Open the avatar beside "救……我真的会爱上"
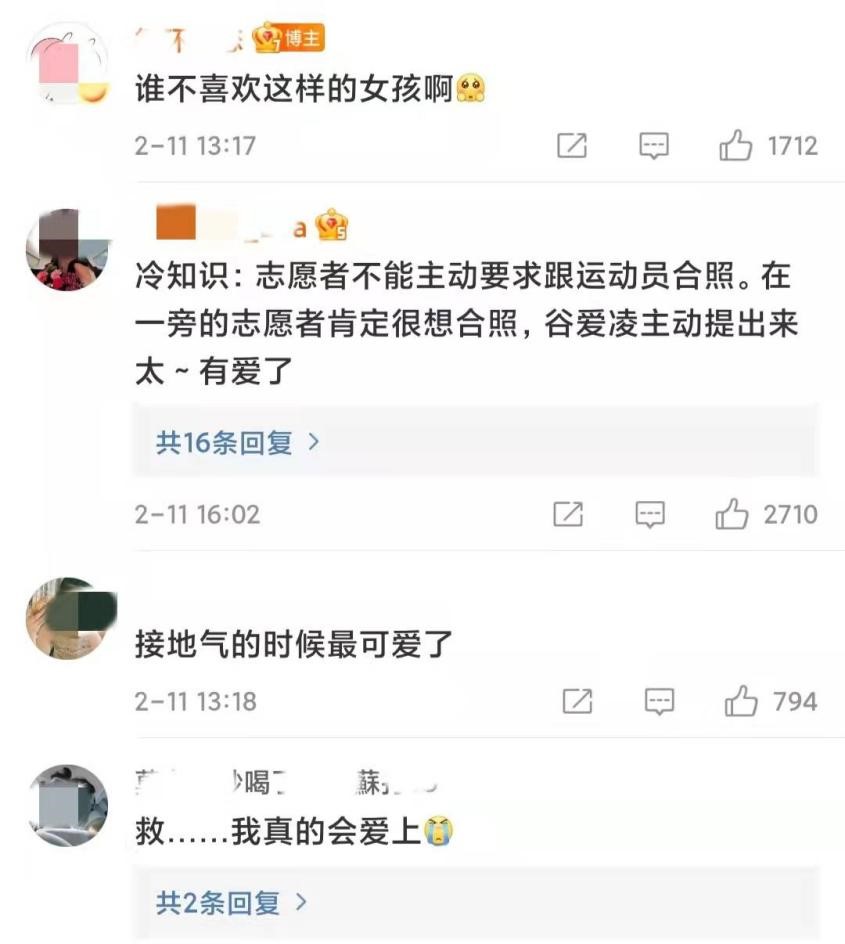 coord(66,805)
